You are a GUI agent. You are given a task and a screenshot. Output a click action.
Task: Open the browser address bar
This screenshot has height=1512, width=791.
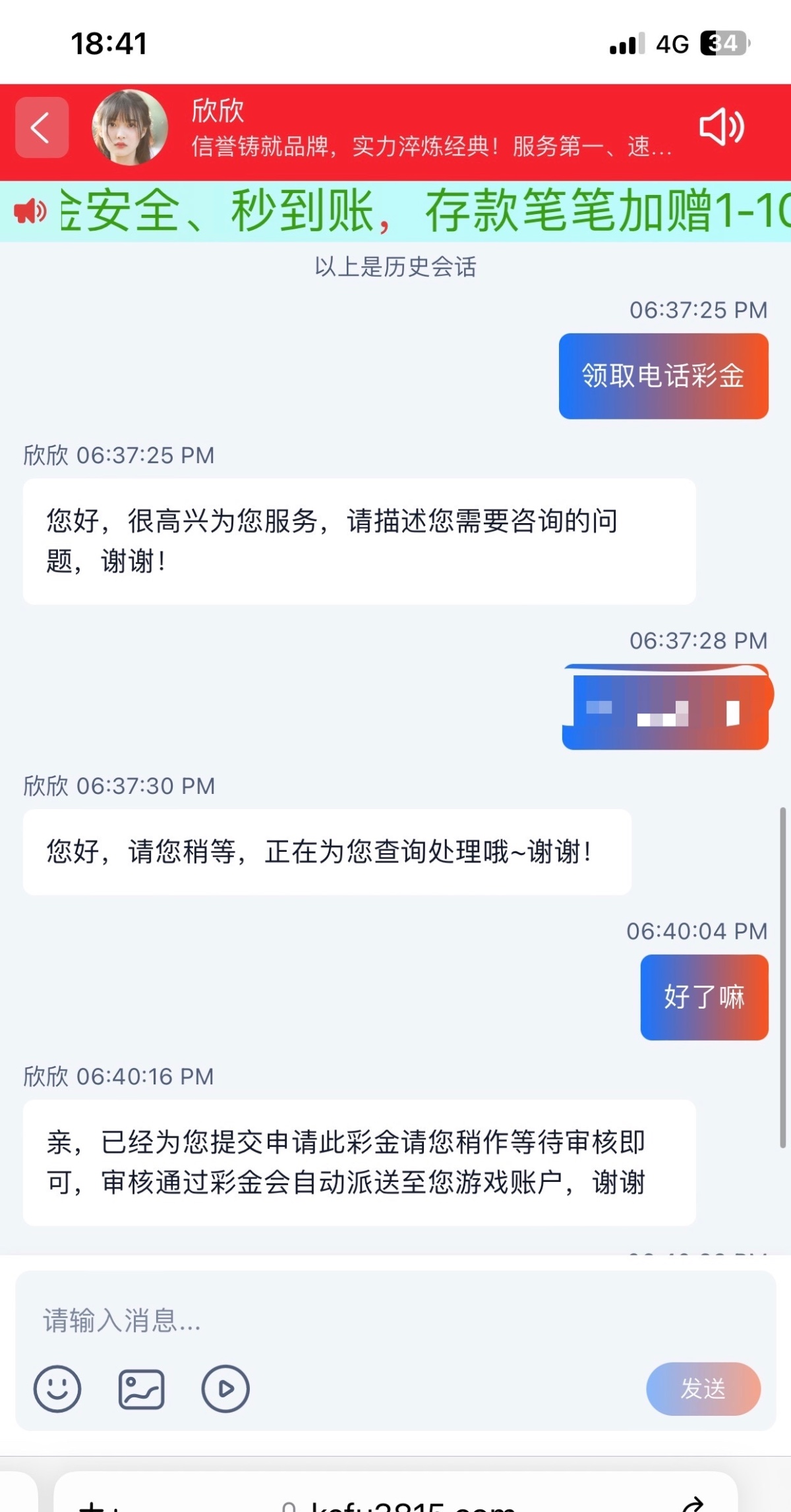tap(395, 1501)
